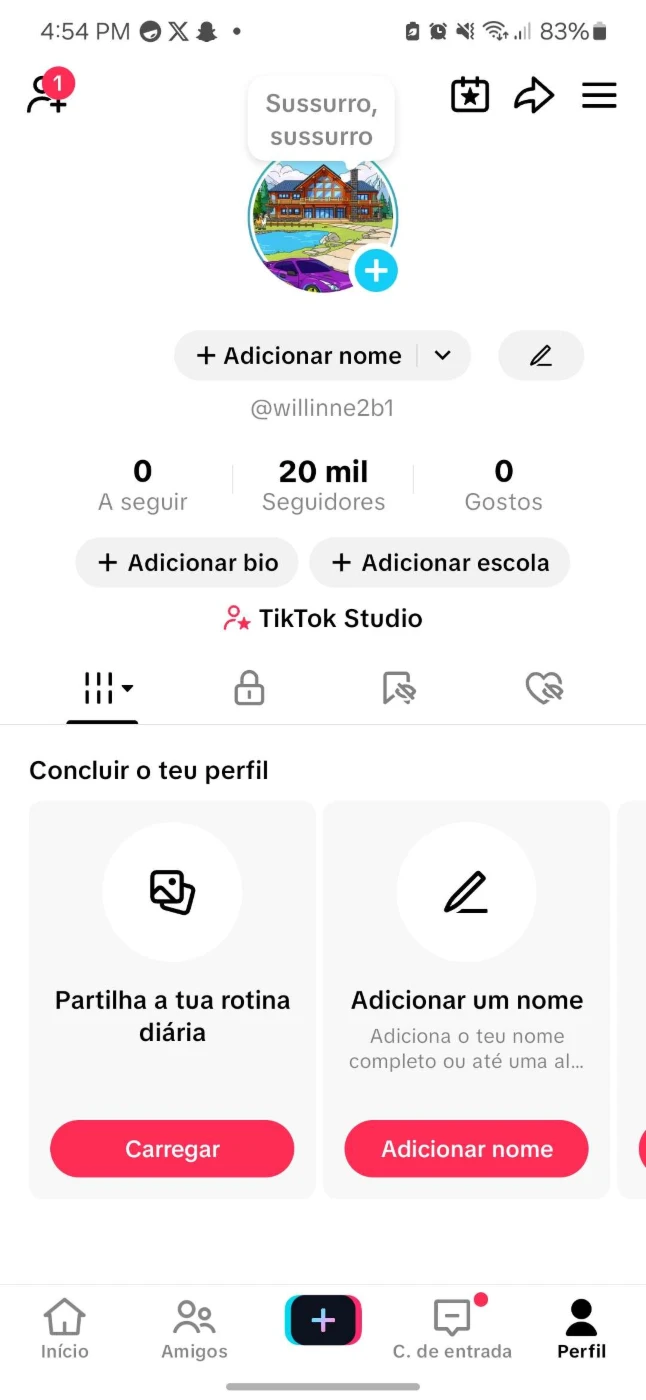Go to the Início tab
The image size is (646, 1400).
(x=65, y=1330)
